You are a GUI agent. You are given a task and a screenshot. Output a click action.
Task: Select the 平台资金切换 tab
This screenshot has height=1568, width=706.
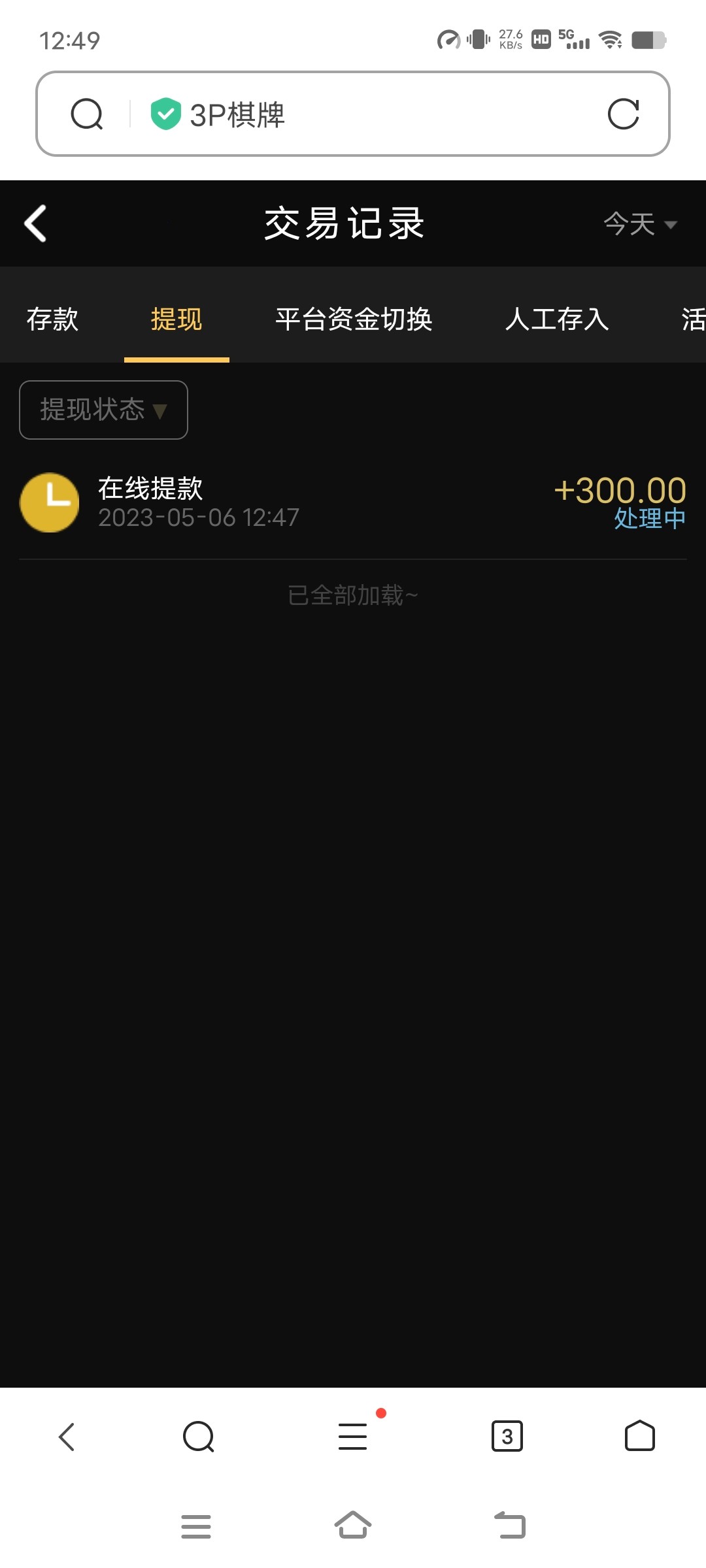[x=353, y=320]
